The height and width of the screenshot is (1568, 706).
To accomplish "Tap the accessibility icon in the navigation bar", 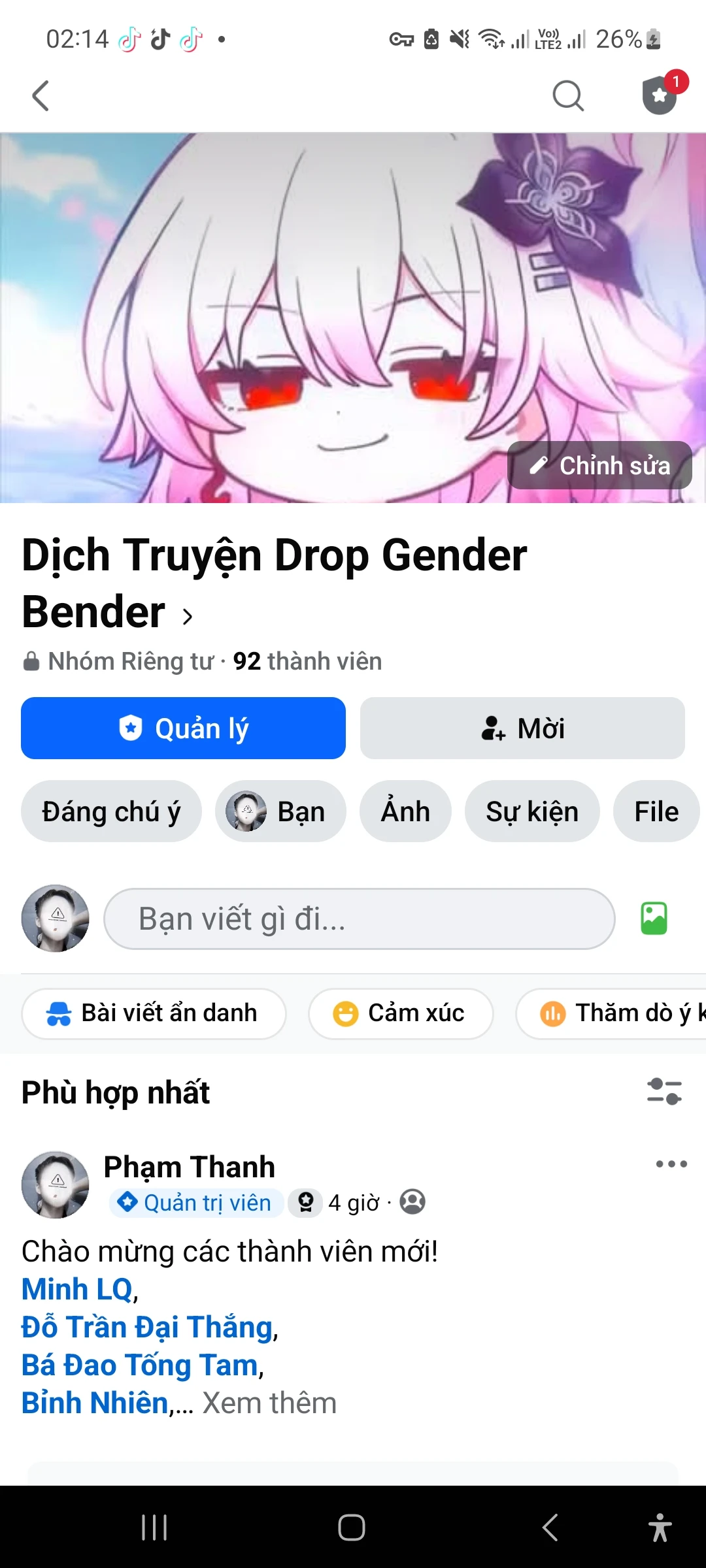I will pyautogui.click(x=660, y=1527).
